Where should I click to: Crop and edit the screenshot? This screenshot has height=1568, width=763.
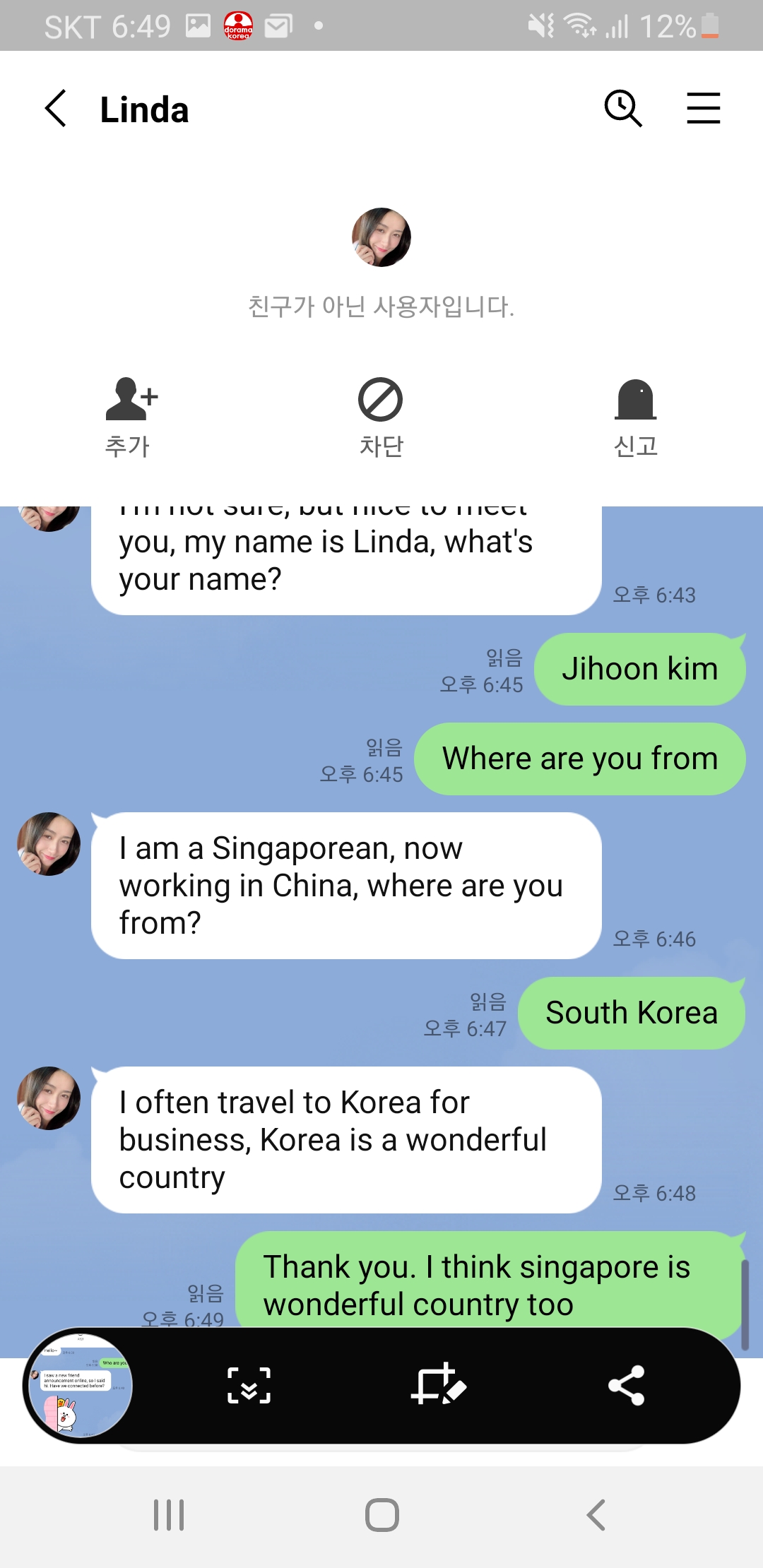tap(438, 1384)
